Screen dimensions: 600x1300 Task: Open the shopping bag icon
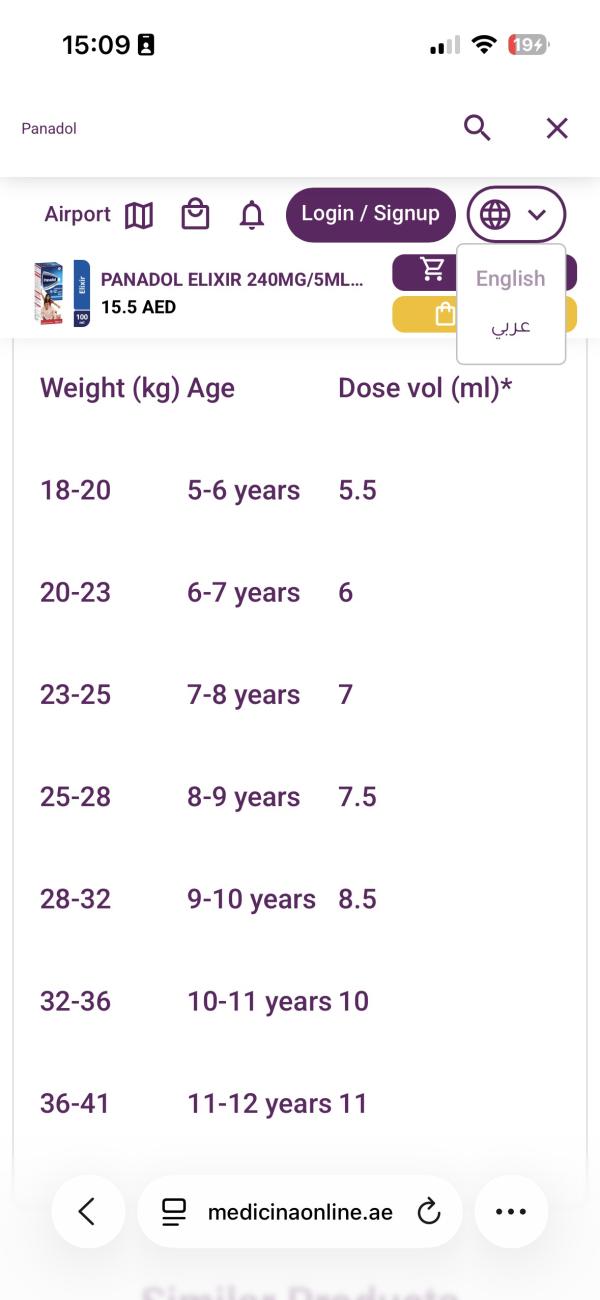pyautogui.click(x=195, y=214)
